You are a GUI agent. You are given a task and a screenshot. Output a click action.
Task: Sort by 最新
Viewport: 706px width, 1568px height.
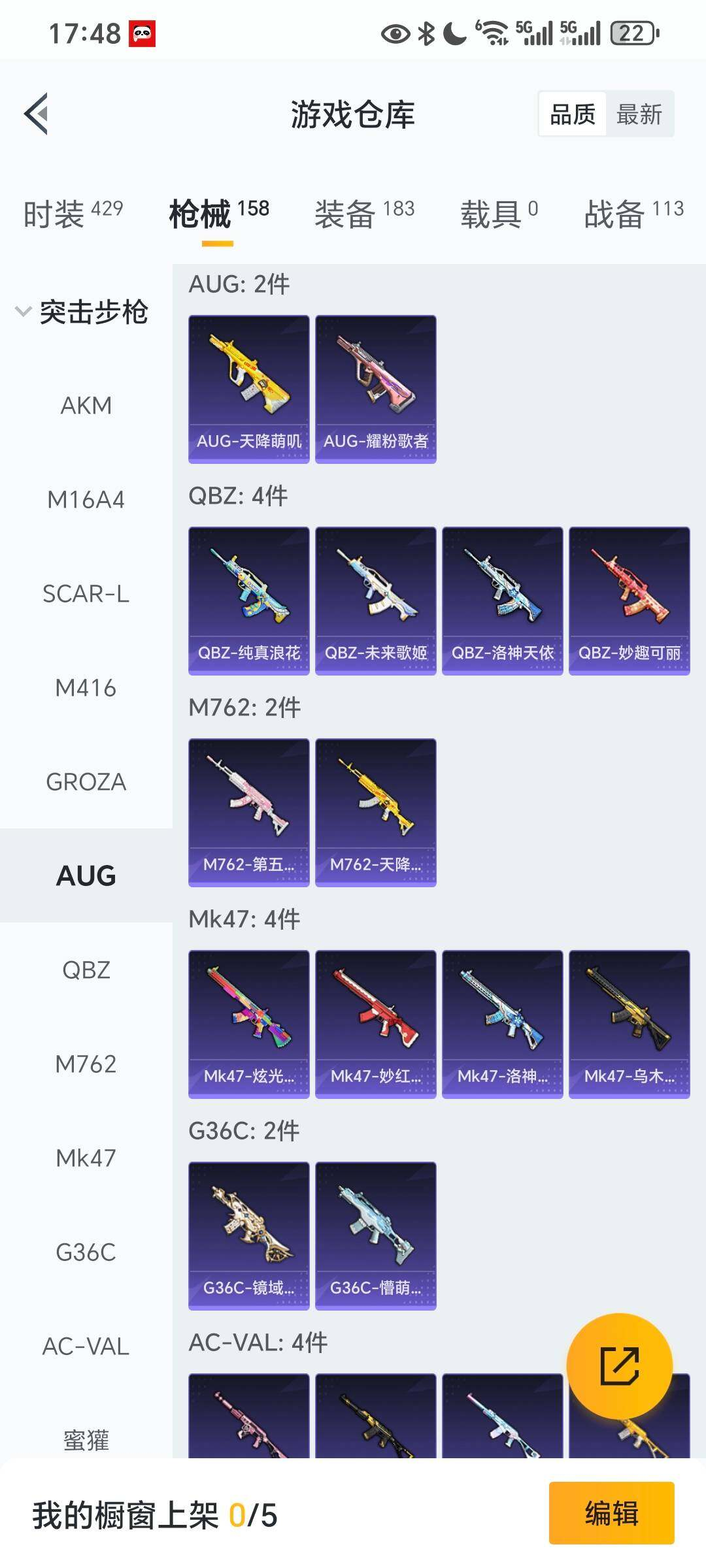tap(639, 114)
